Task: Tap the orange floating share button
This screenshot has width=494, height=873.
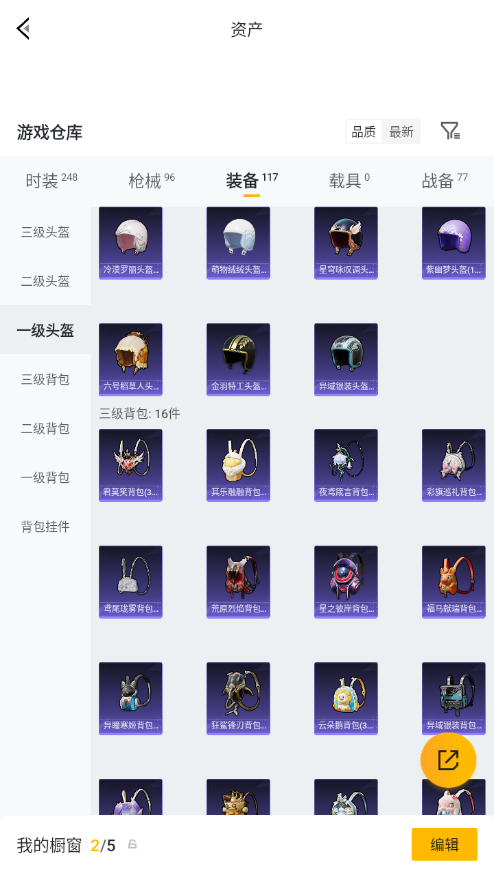Action: tap(448, 760)
